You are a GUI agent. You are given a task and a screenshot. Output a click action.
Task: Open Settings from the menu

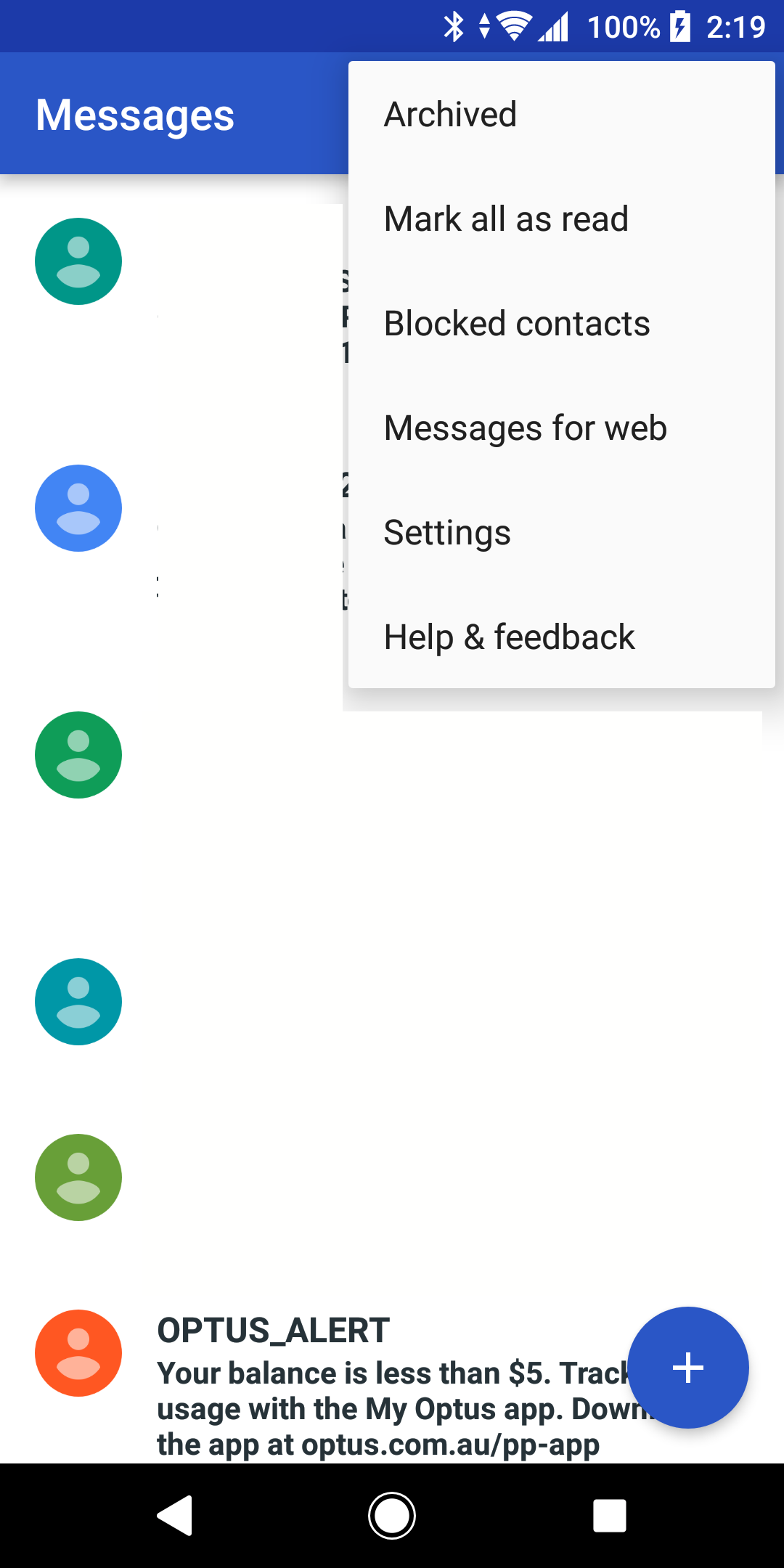pos(561,532)
